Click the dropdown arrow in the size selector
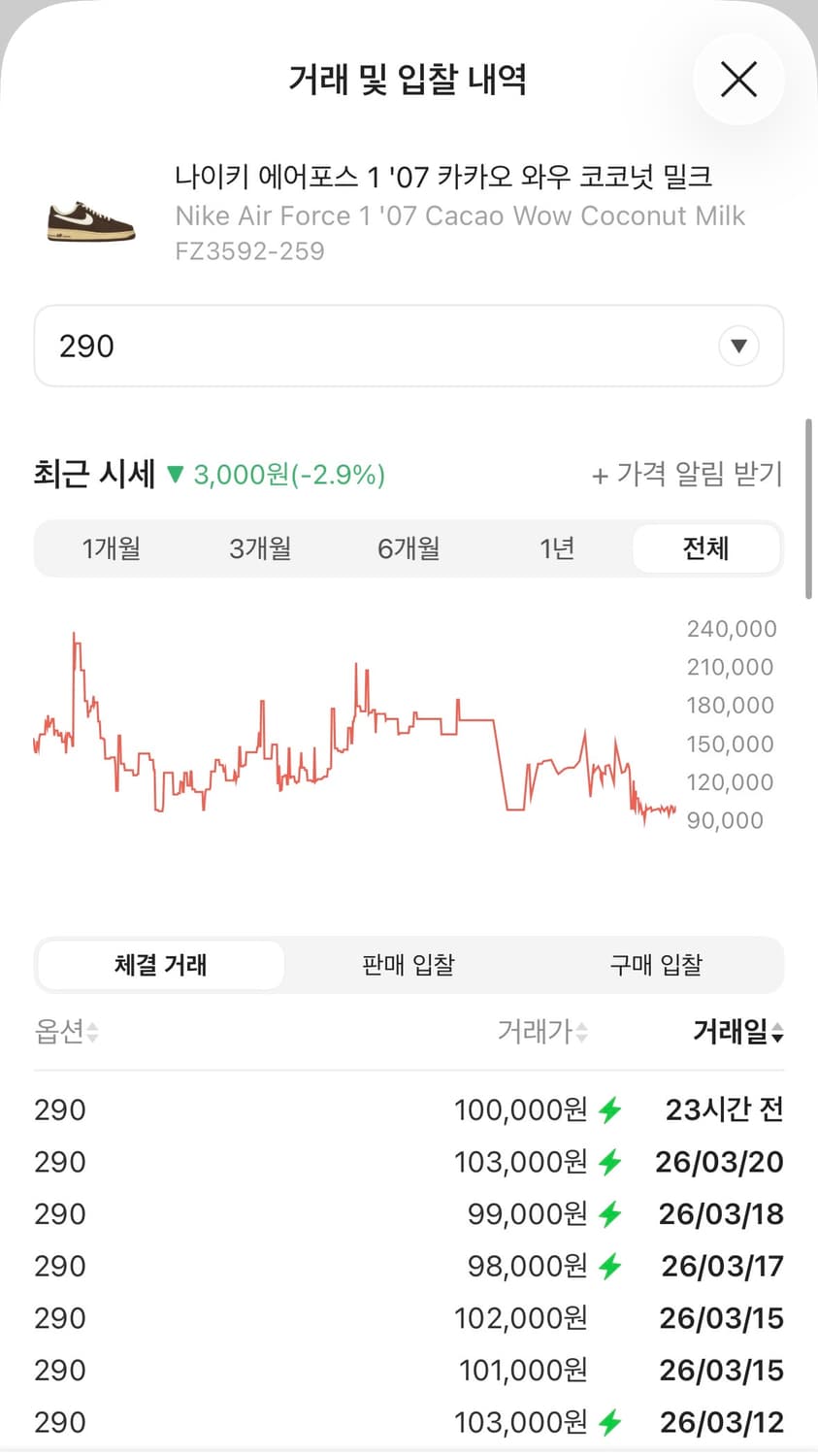Image resolution: width=818 pixels, height=1456 pixels. coord(738,346)
